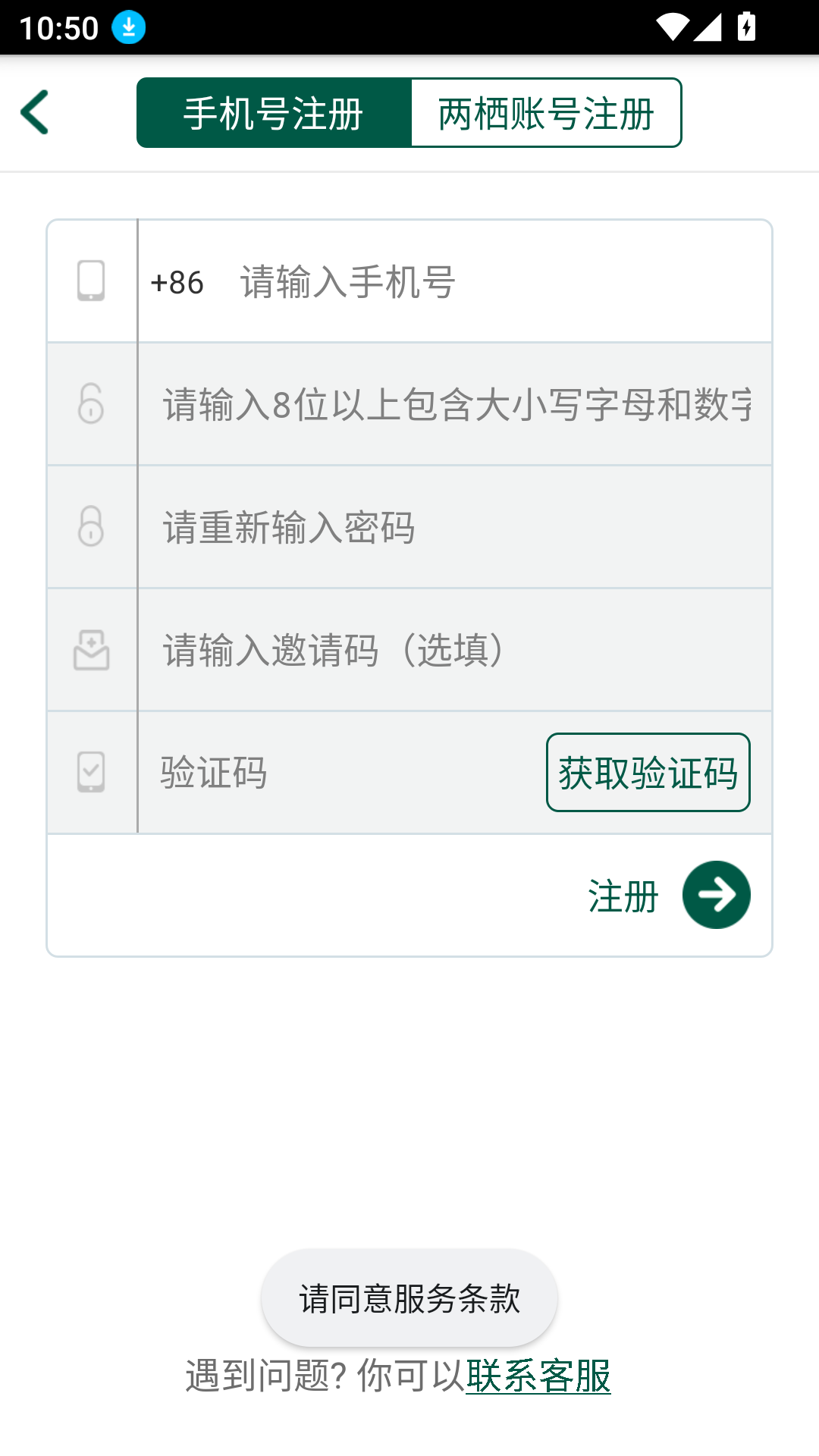The width and height of the screenshot is (819, 1456).
Task: Click the 注册 button
Action: [622, 895]
